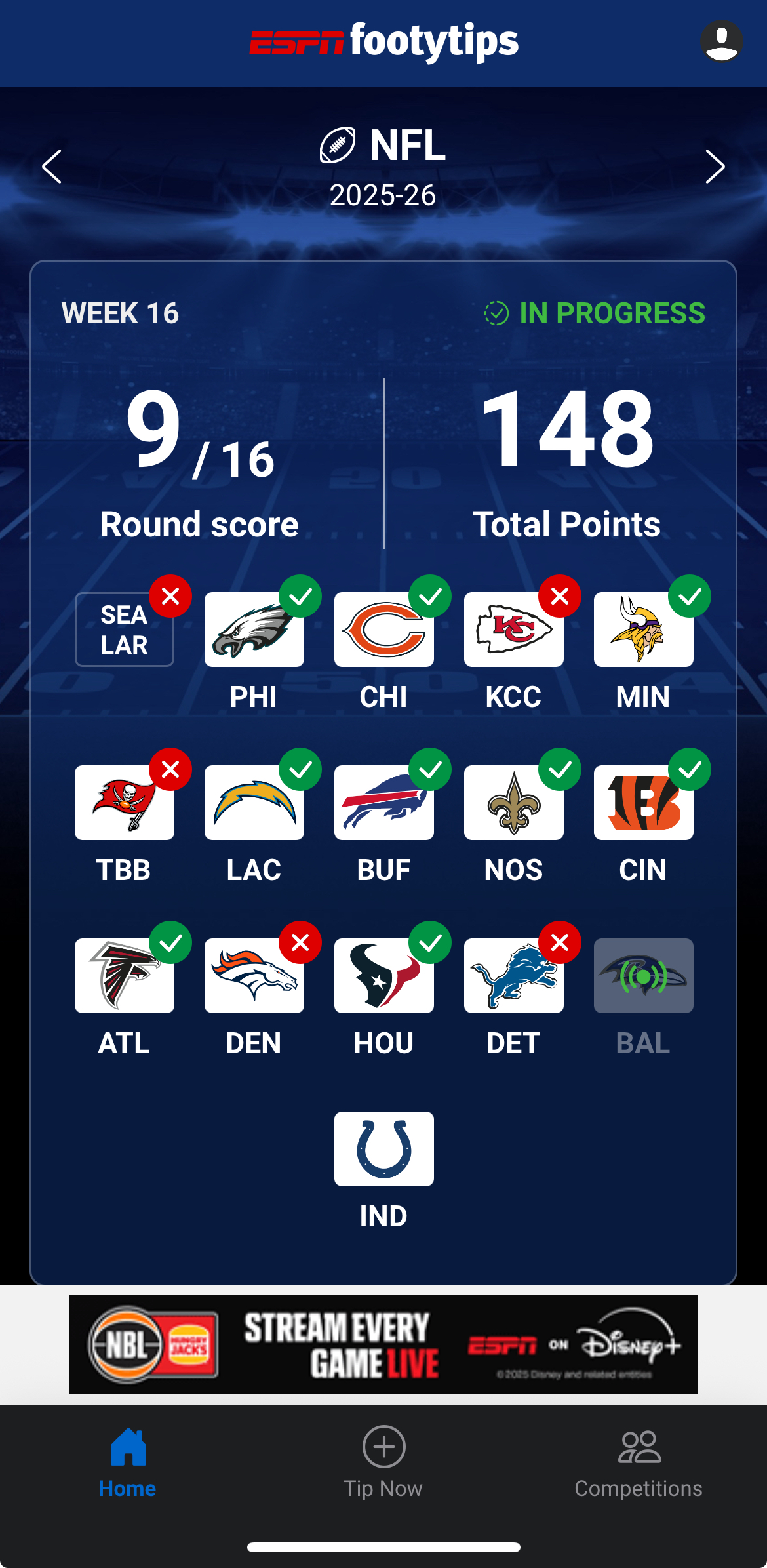Switch to the Tip Now tab
This screenshot has height=1568, width=767.
383,1462
